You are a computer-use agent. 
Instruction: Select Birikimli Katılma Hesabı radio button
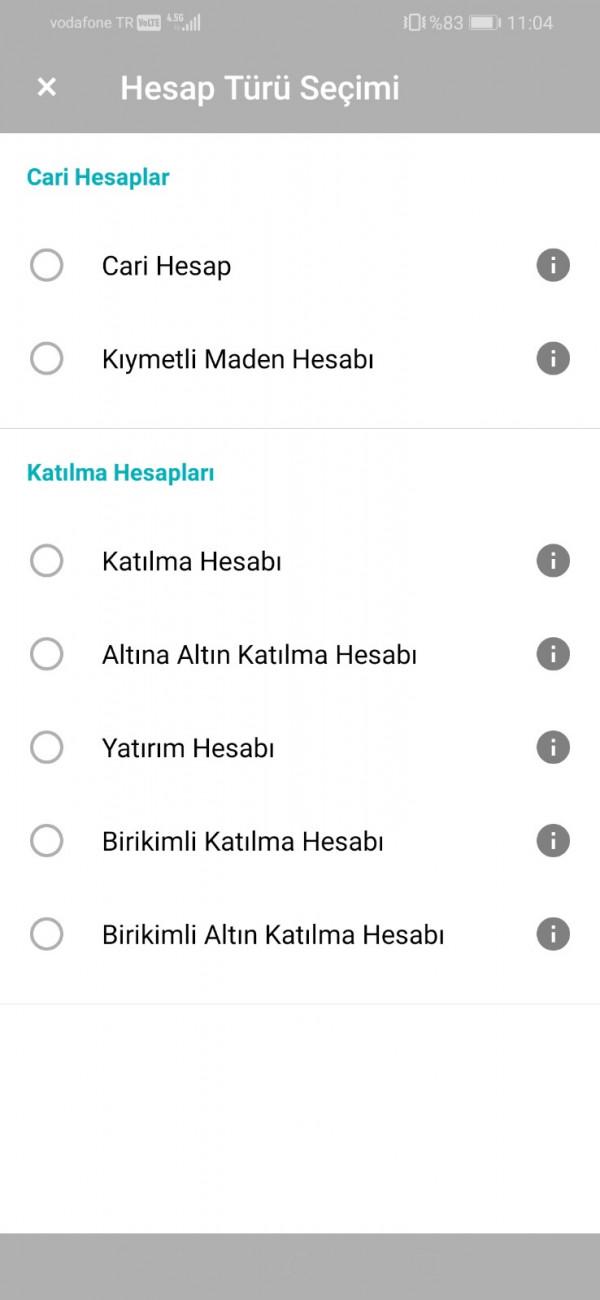[x=46, y=840]
